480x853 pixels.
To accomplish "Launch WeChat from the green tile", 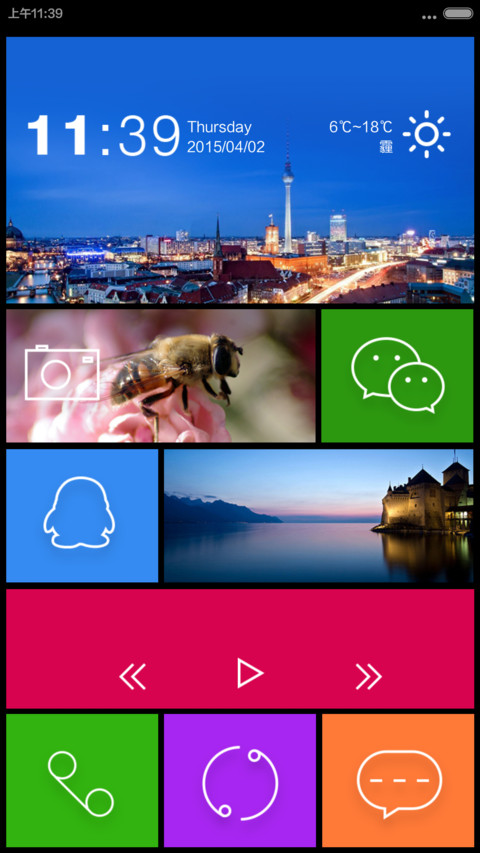I will point(397,375).
